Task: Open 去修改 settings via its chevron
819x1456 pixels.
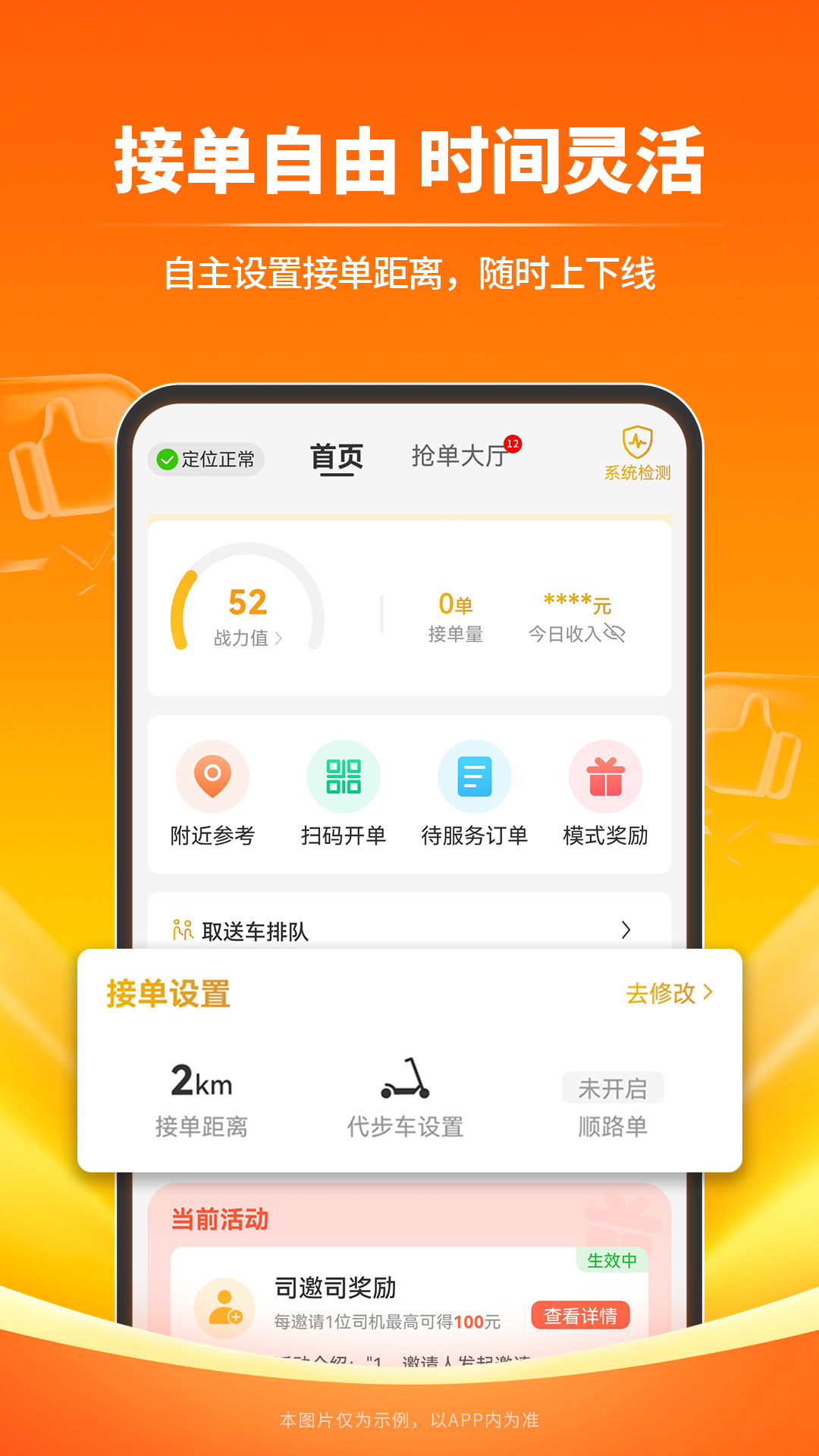Action: [x=708, y=993]
